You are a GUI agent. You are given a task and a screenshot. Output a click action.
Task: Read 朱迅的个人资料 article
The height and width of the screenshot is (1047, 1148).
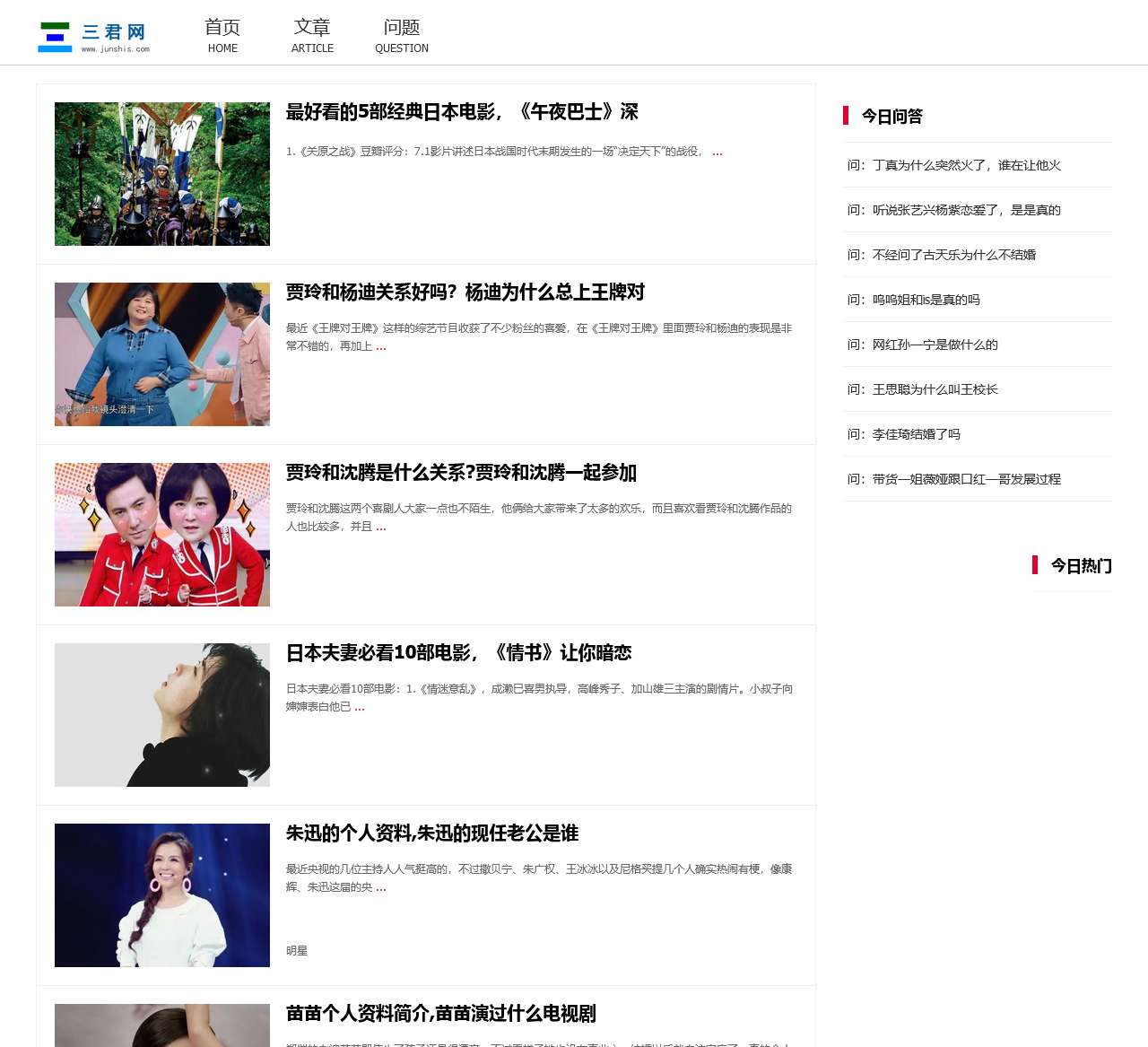431,833
